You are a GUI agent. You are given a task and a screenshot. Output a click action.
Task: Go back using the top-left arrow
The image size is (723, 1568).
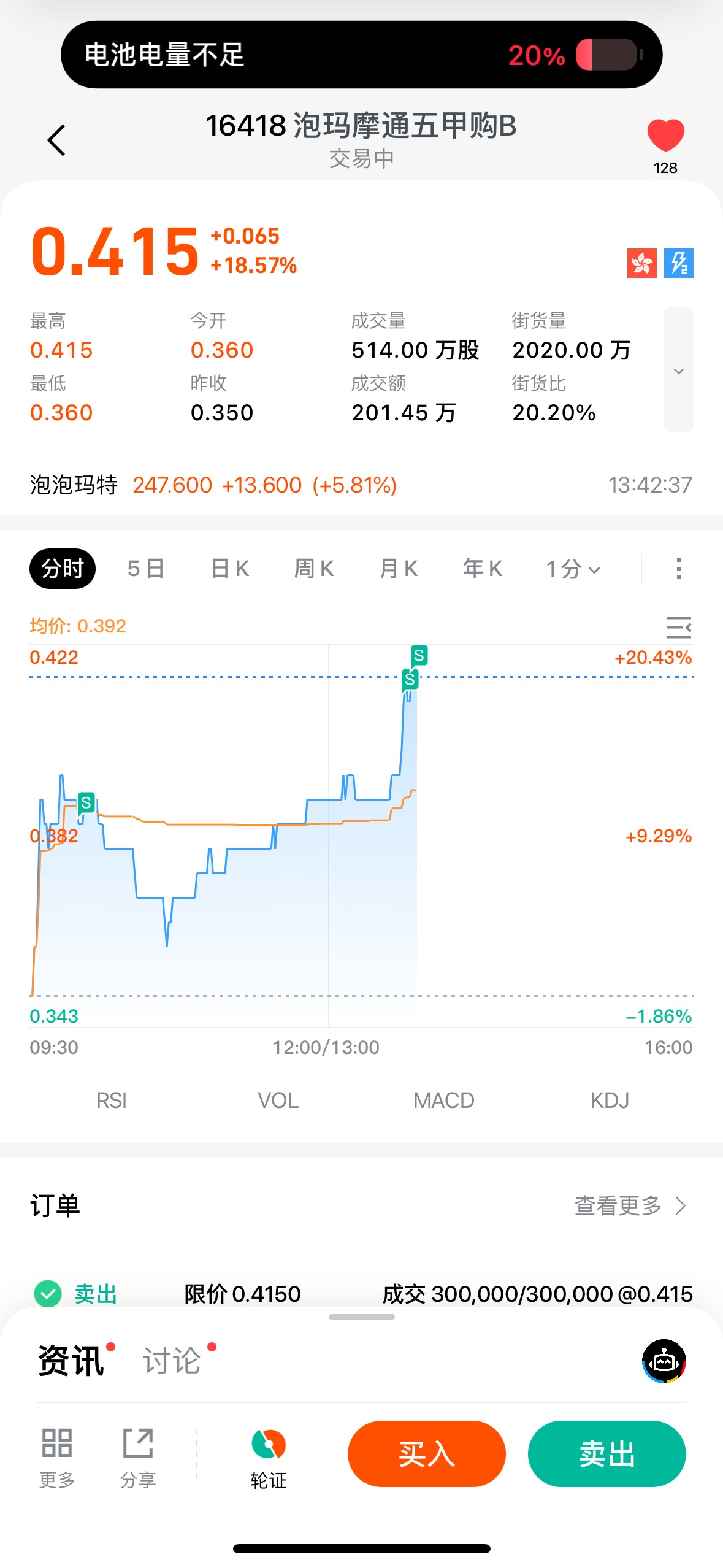[x=56, y=140]
